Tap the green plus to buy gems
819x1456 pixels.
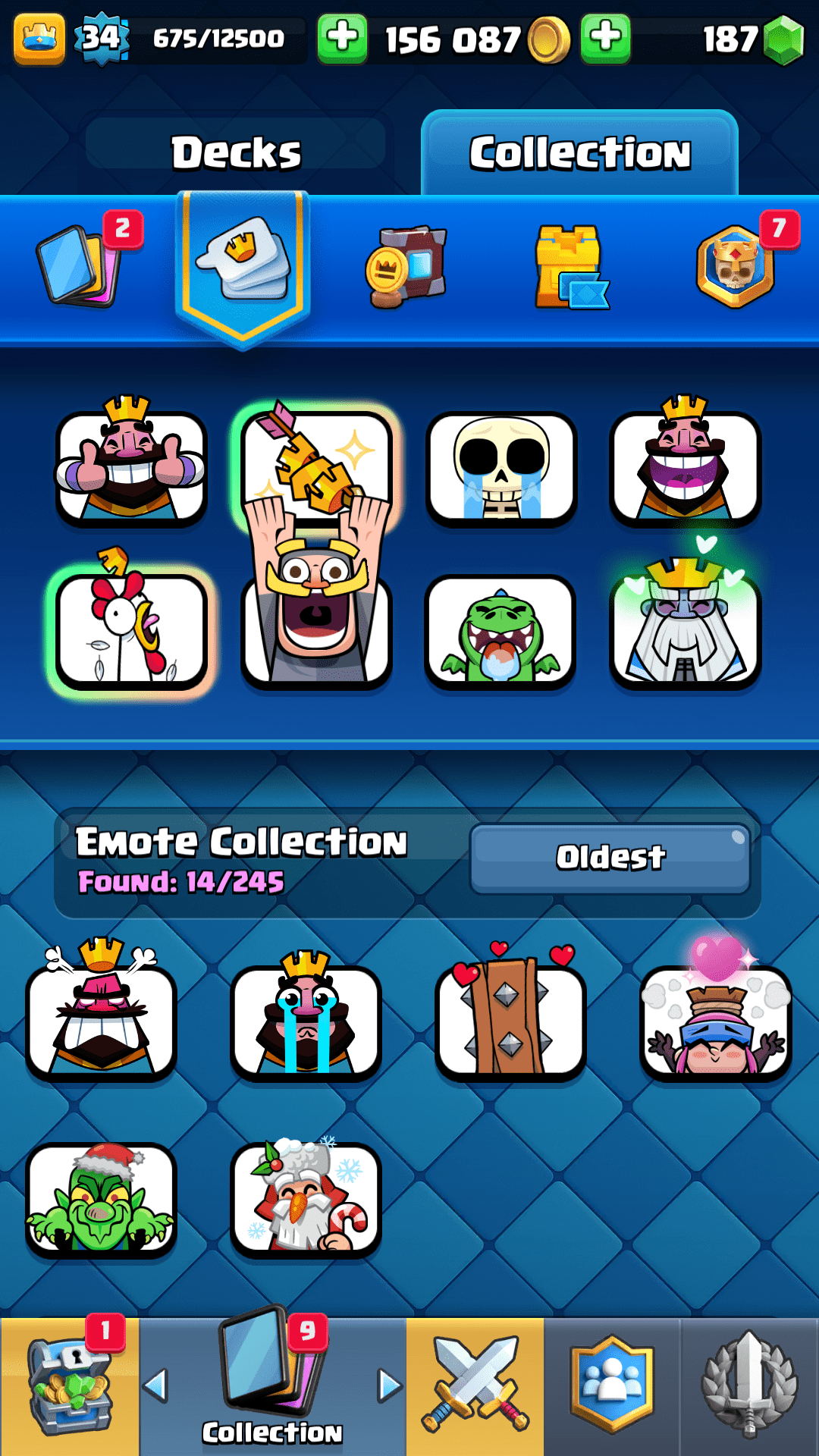(x=605, y=38)
